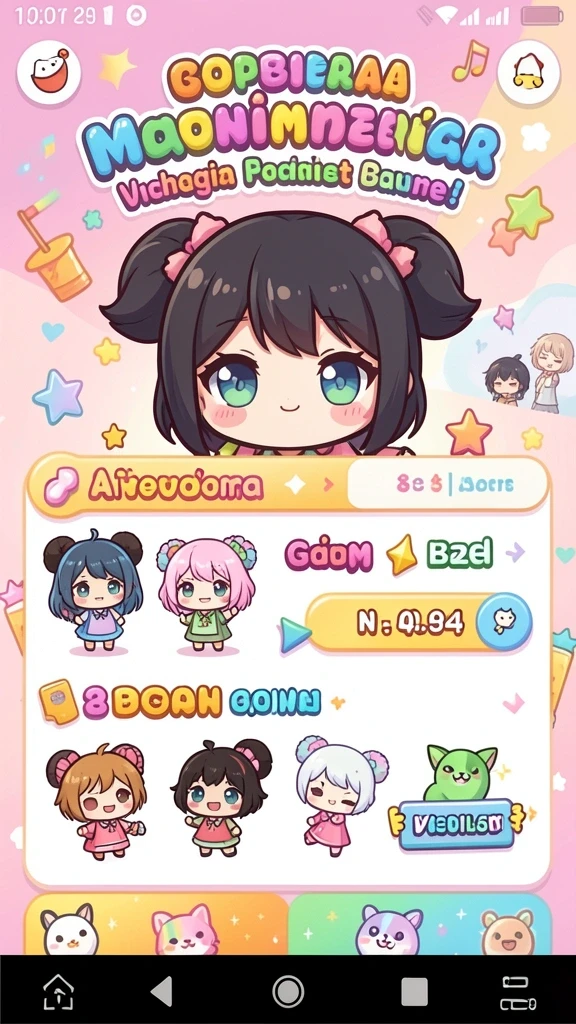Screen dimensions: 576x1024
Task: Open recent apps with the square button
Action: tap(413, 991)
